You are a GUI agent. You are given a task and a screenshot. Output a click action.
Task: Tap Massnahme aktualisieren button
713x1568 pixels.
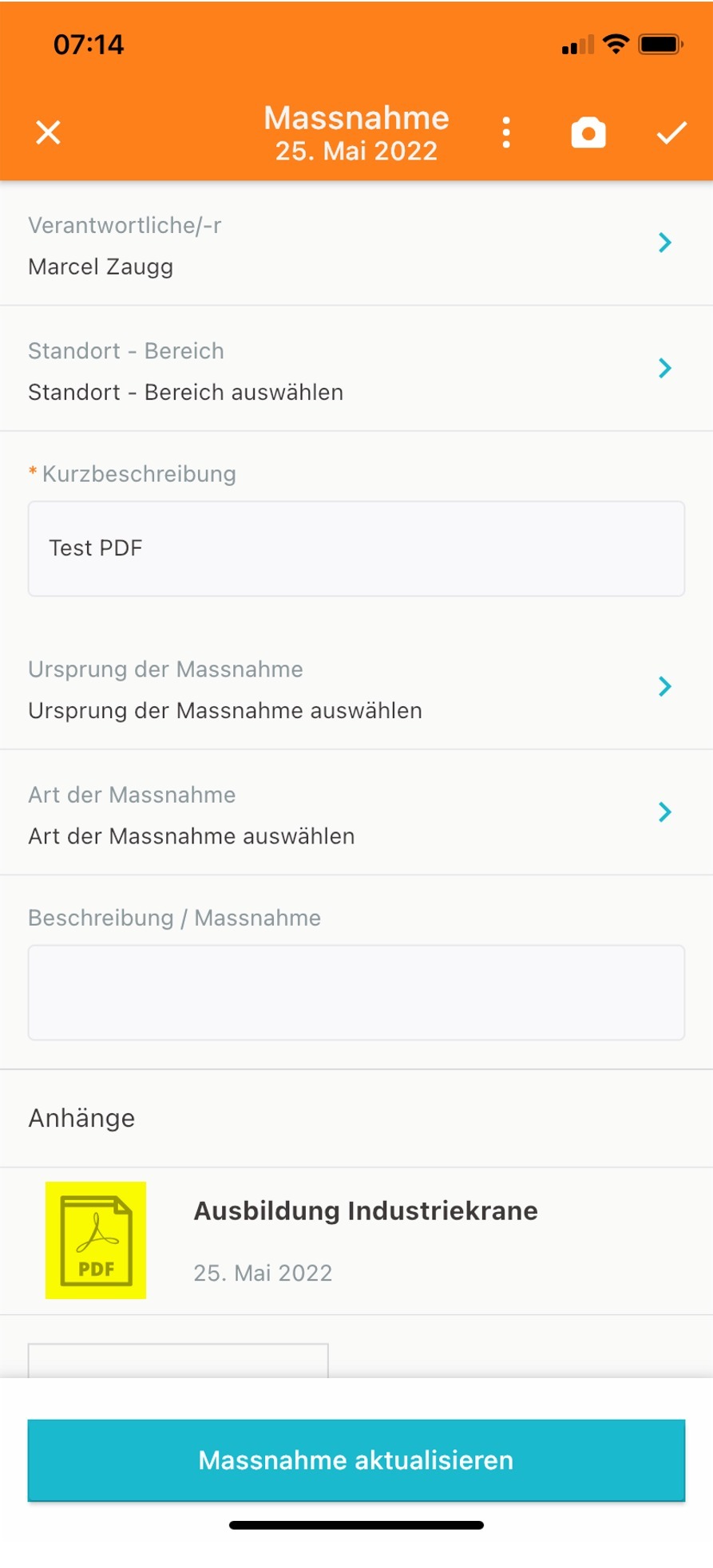point(356,1460)
